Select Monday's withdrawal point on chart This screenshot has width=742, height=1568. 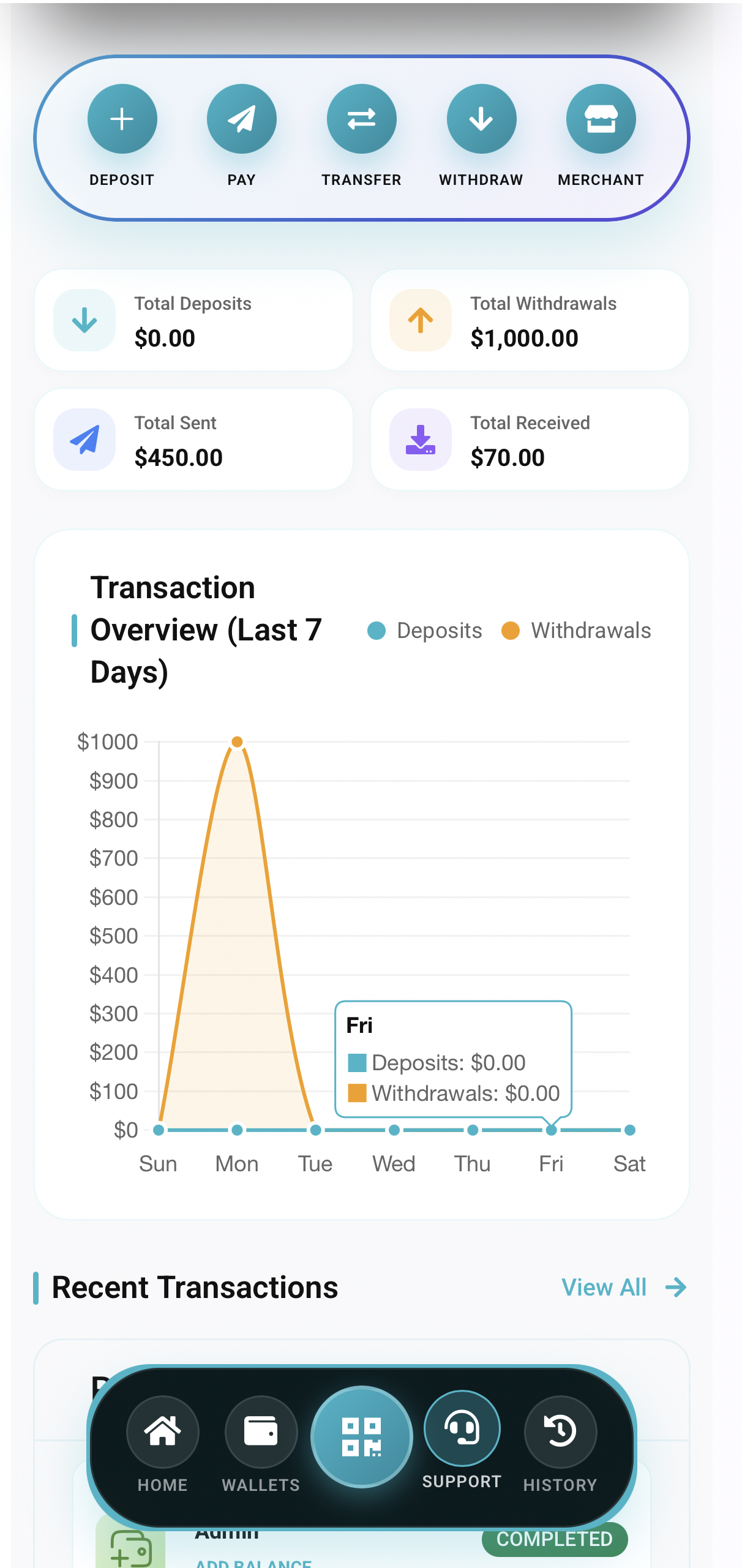(238, 742)
